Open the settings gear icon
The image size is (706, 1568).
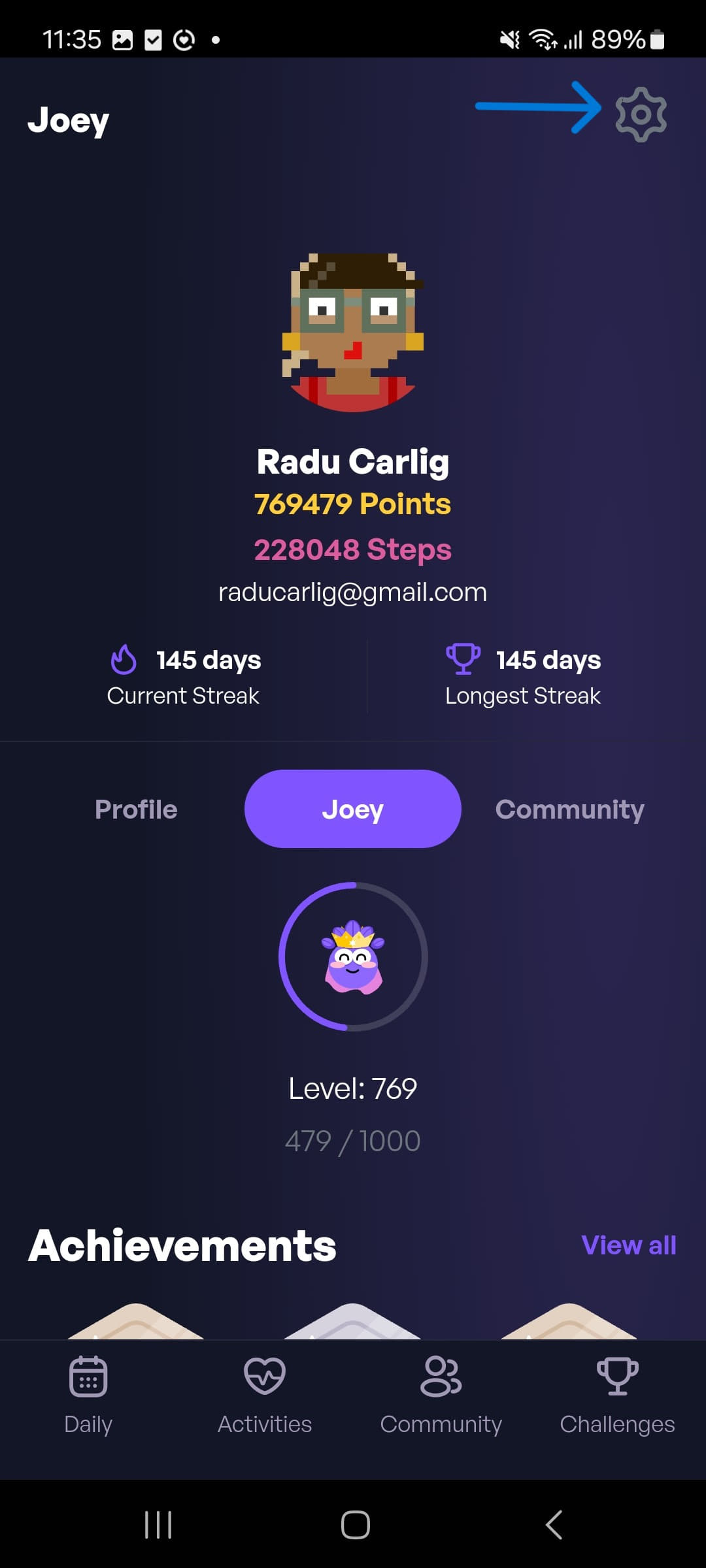point(641,115)
